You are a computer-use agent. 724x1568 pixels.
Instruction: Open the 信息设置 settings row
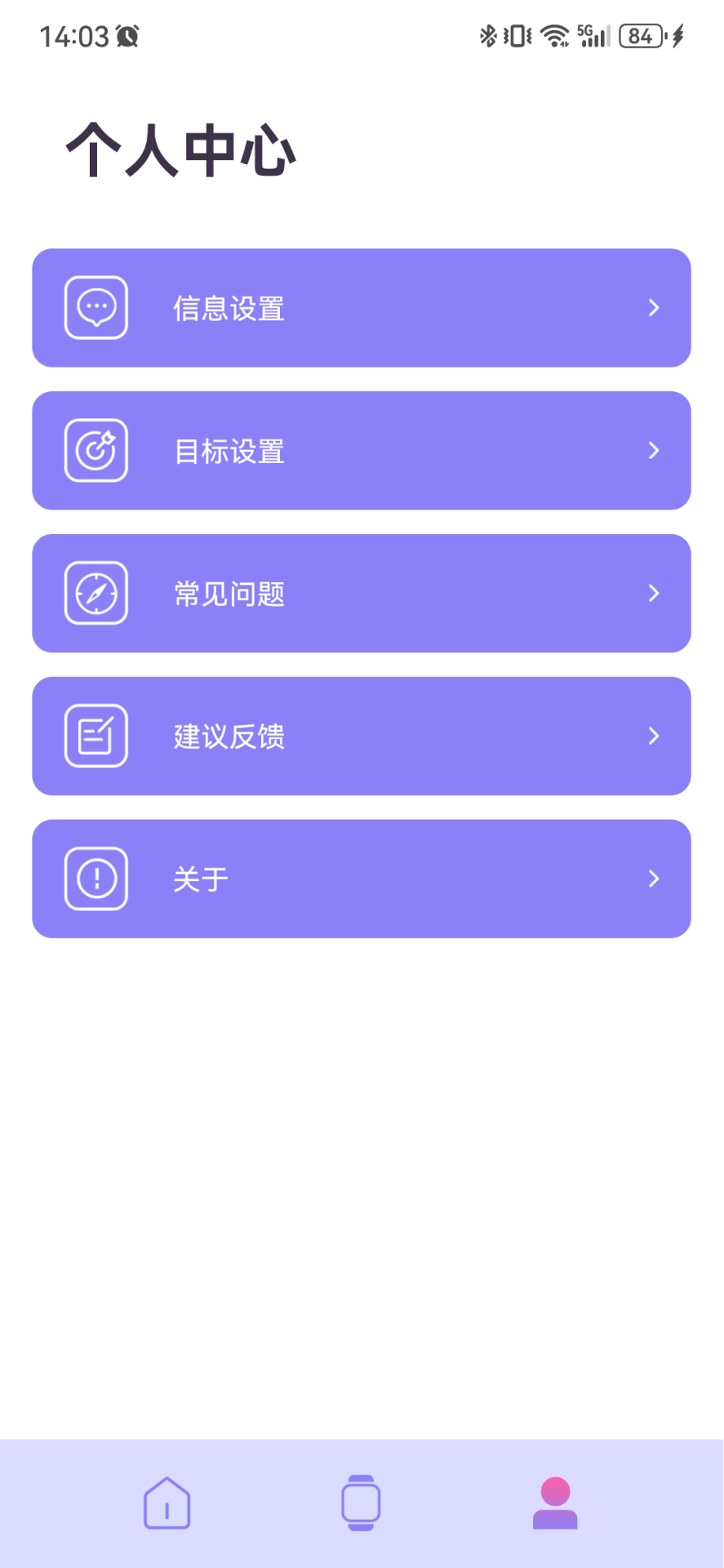tap(362, 307)
